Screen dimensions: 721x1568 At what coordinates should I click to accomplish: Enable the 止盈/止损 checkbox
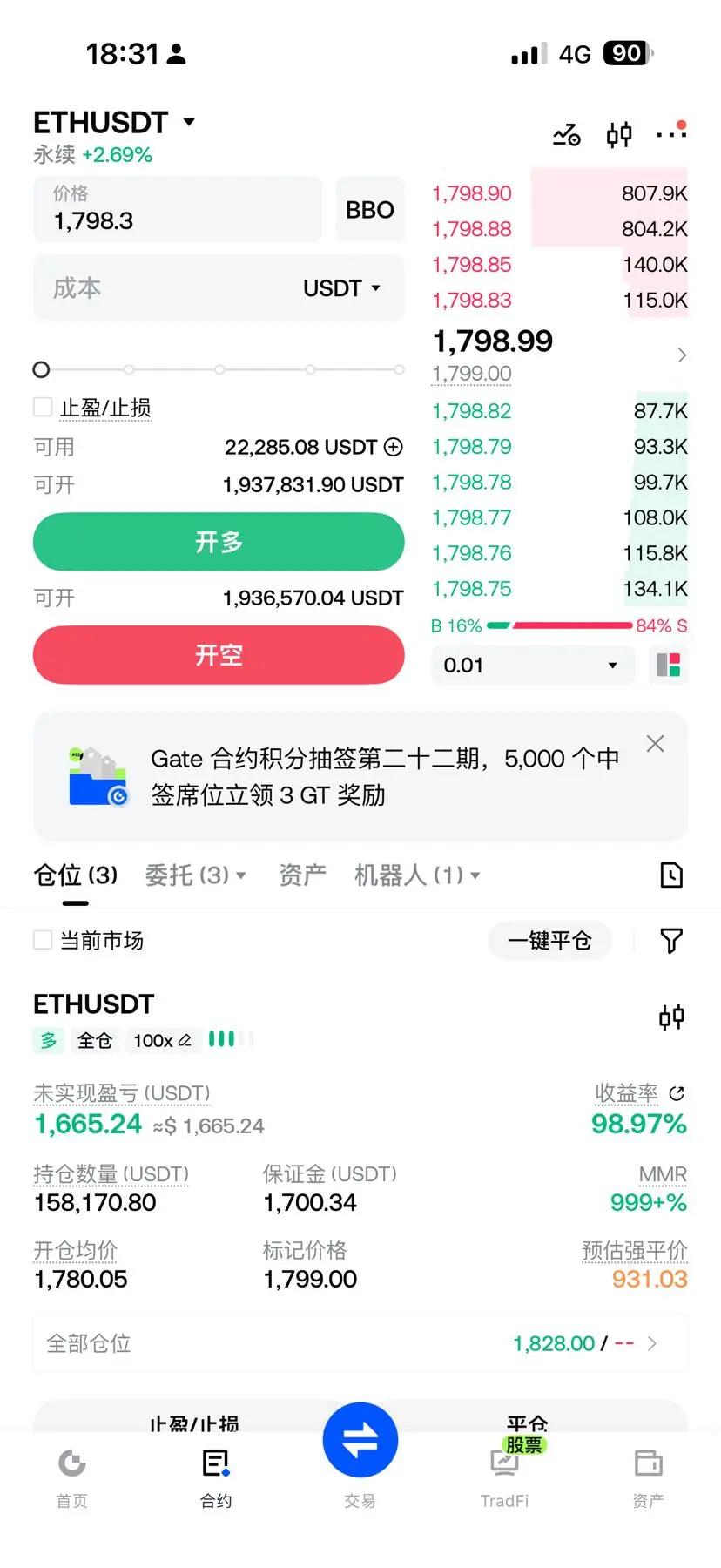pyautogui.click(x=43, y=407)
